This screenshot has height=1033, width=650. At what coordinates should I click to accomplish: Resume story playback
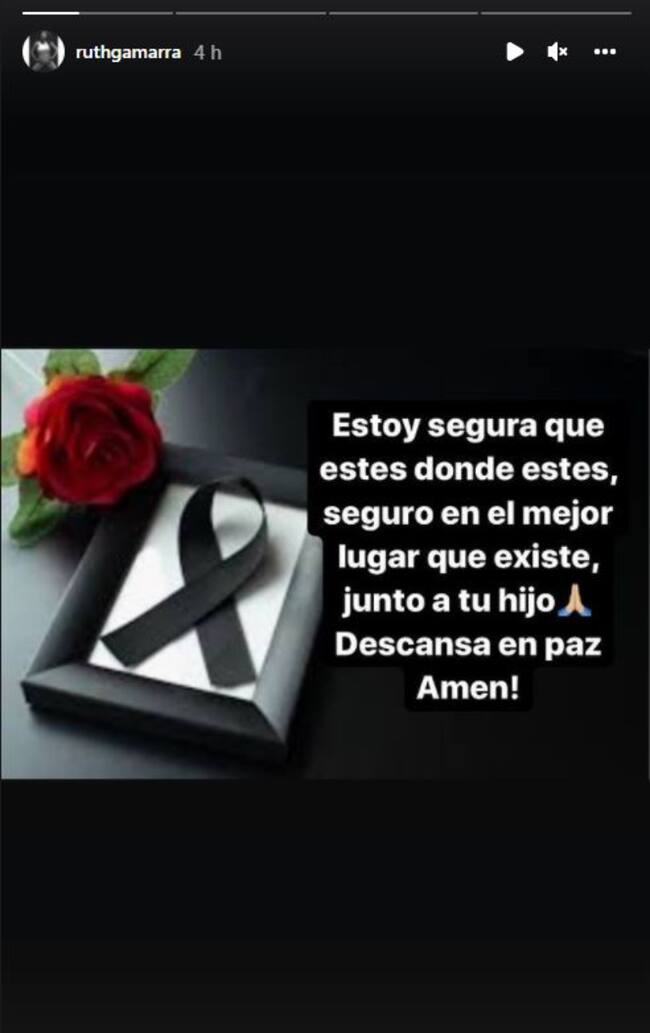coord(514,52)
